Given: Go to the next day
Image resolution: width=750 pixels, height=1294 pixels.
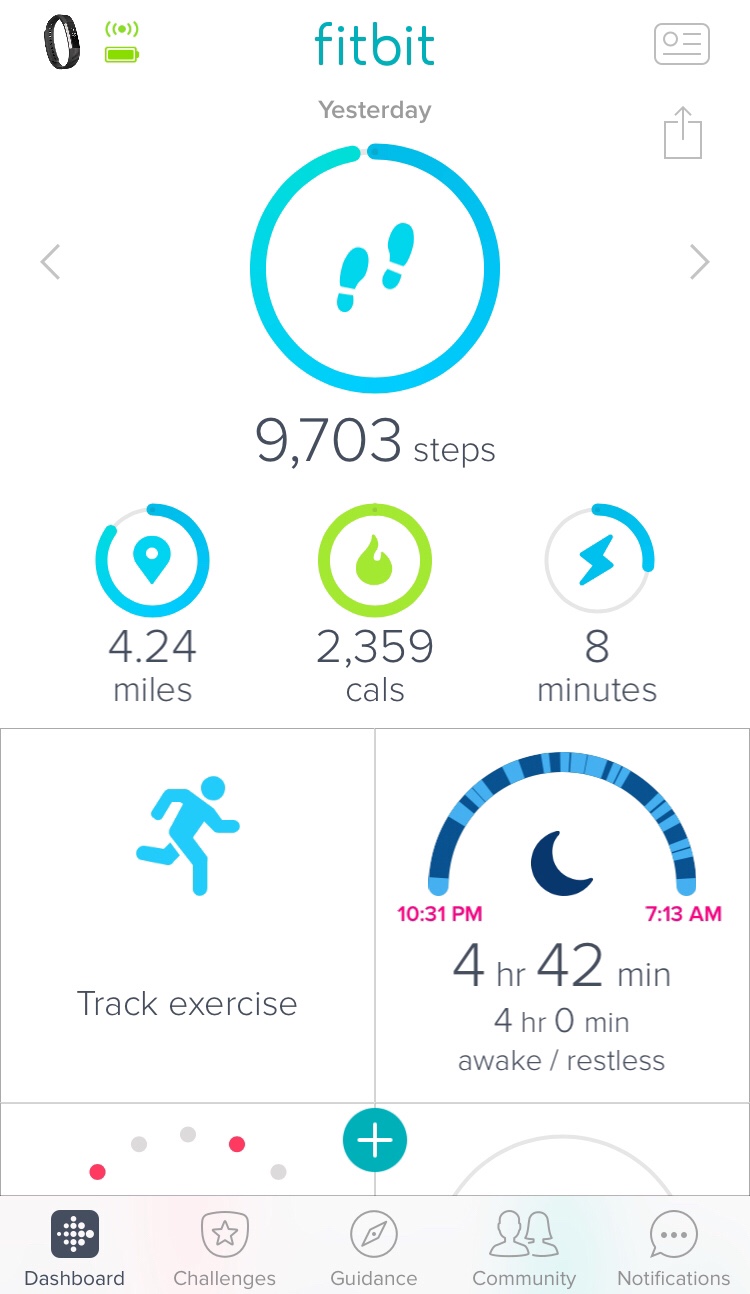Looking at the screenshot, I should tap(699, 262).
